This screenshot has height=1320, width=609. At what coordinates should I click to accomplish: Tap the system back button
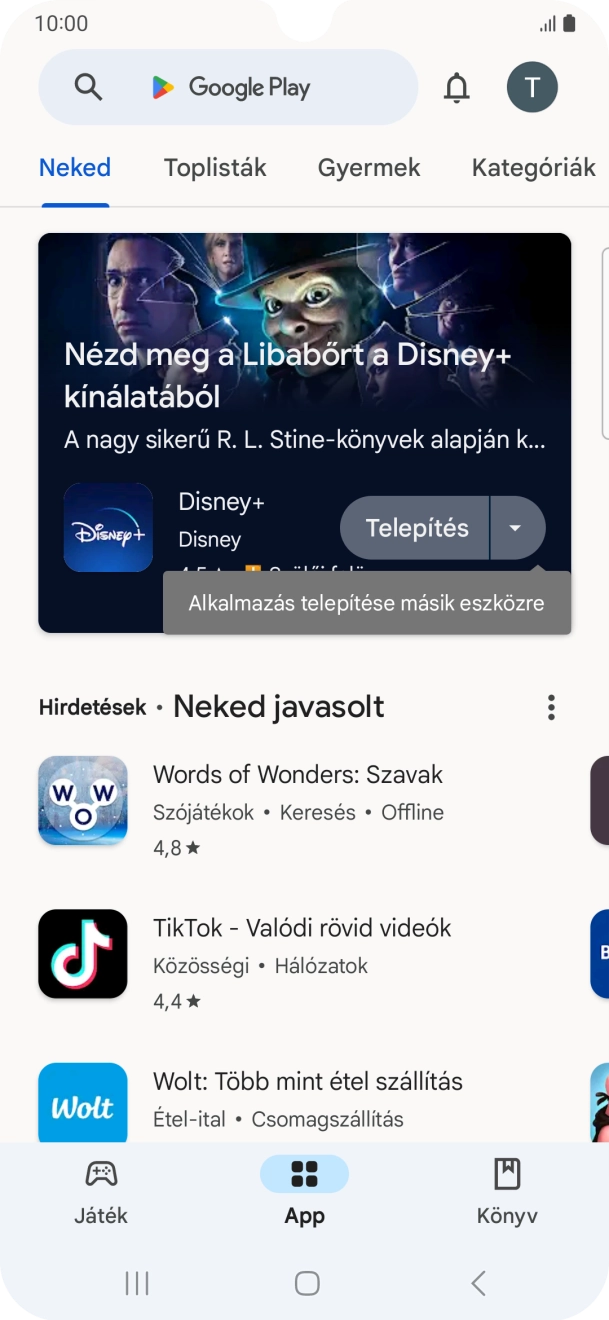[x=478, y=1283]
